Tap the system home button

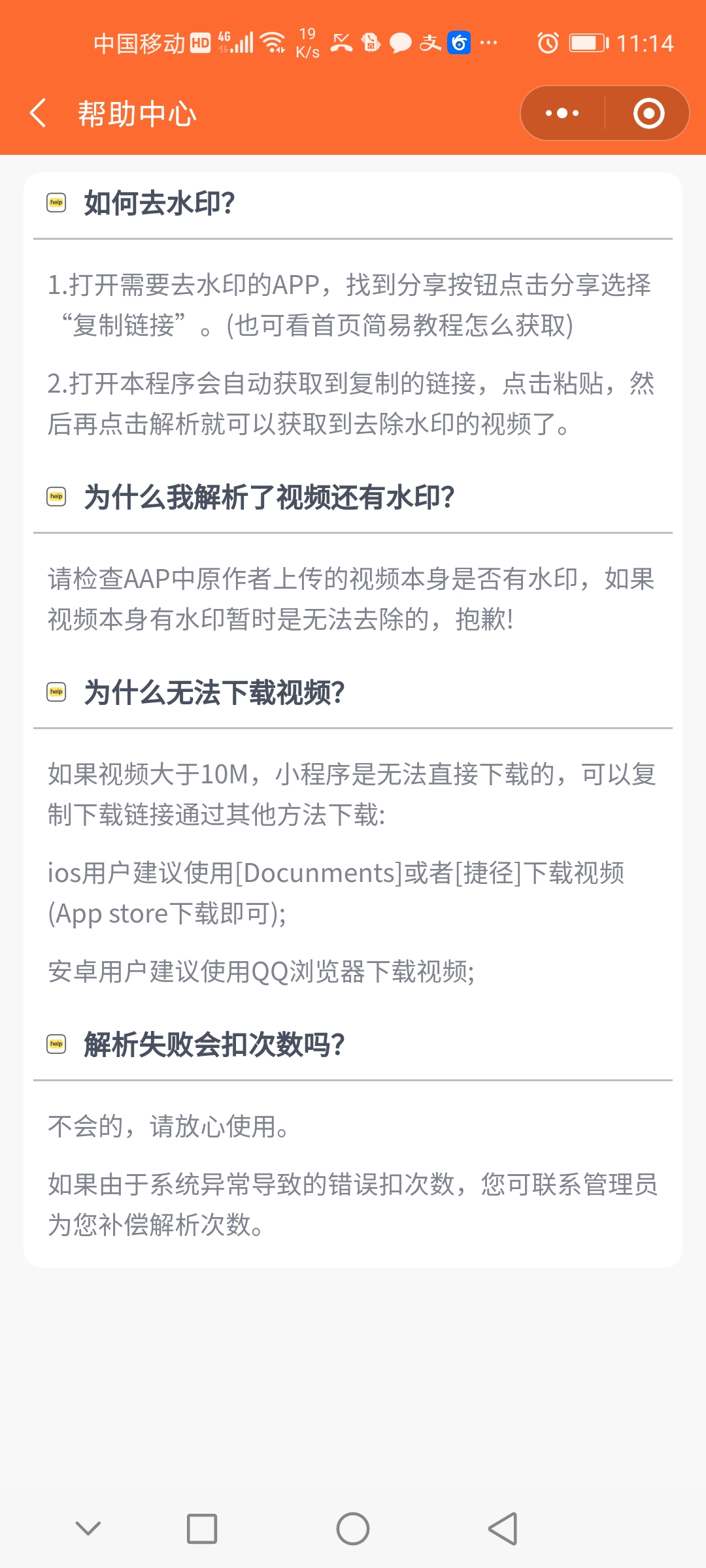(353, 1529)
